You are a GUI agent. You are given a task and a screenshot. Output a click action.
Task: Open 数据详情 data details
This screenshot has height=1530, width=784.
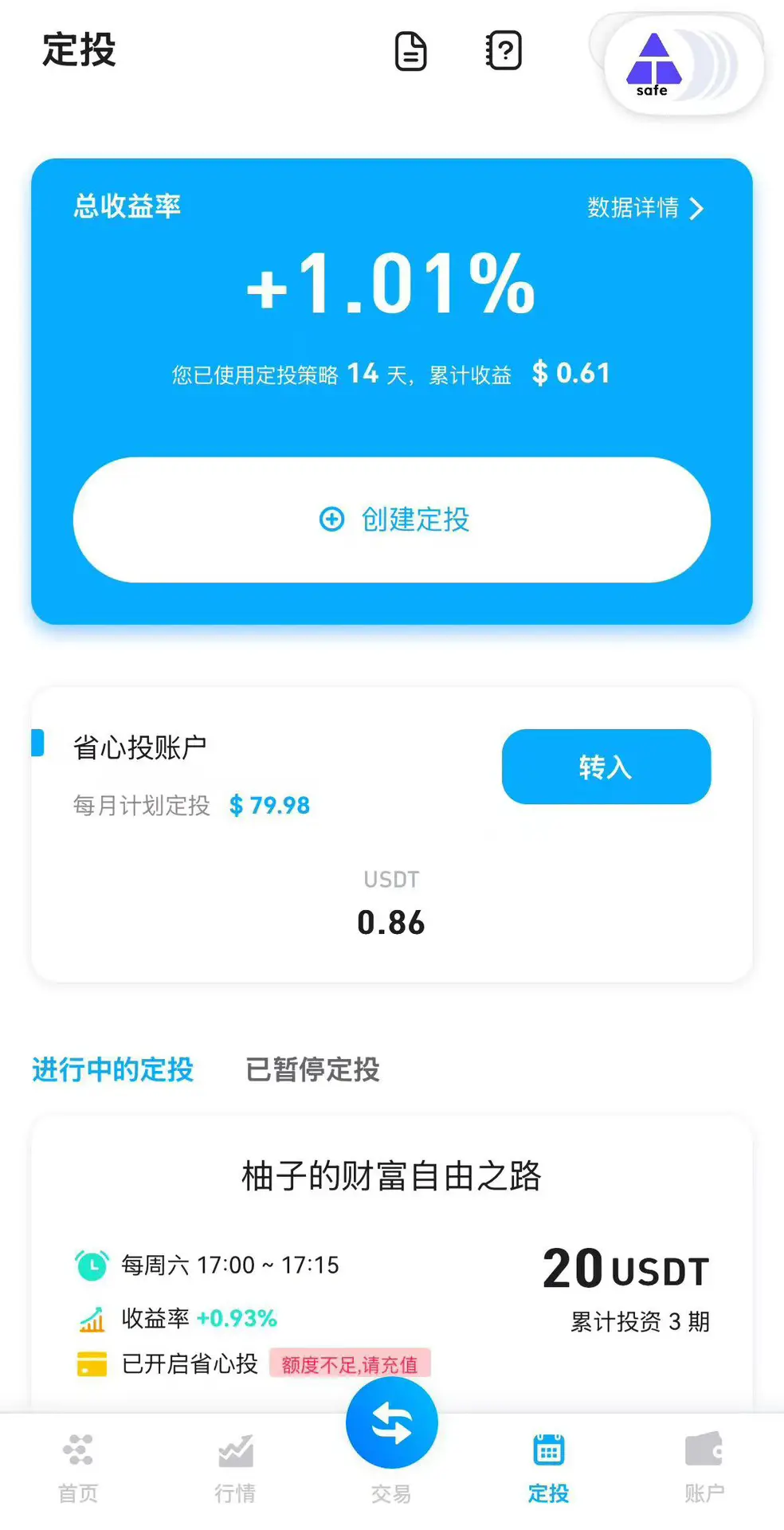(x=645, y=208)
